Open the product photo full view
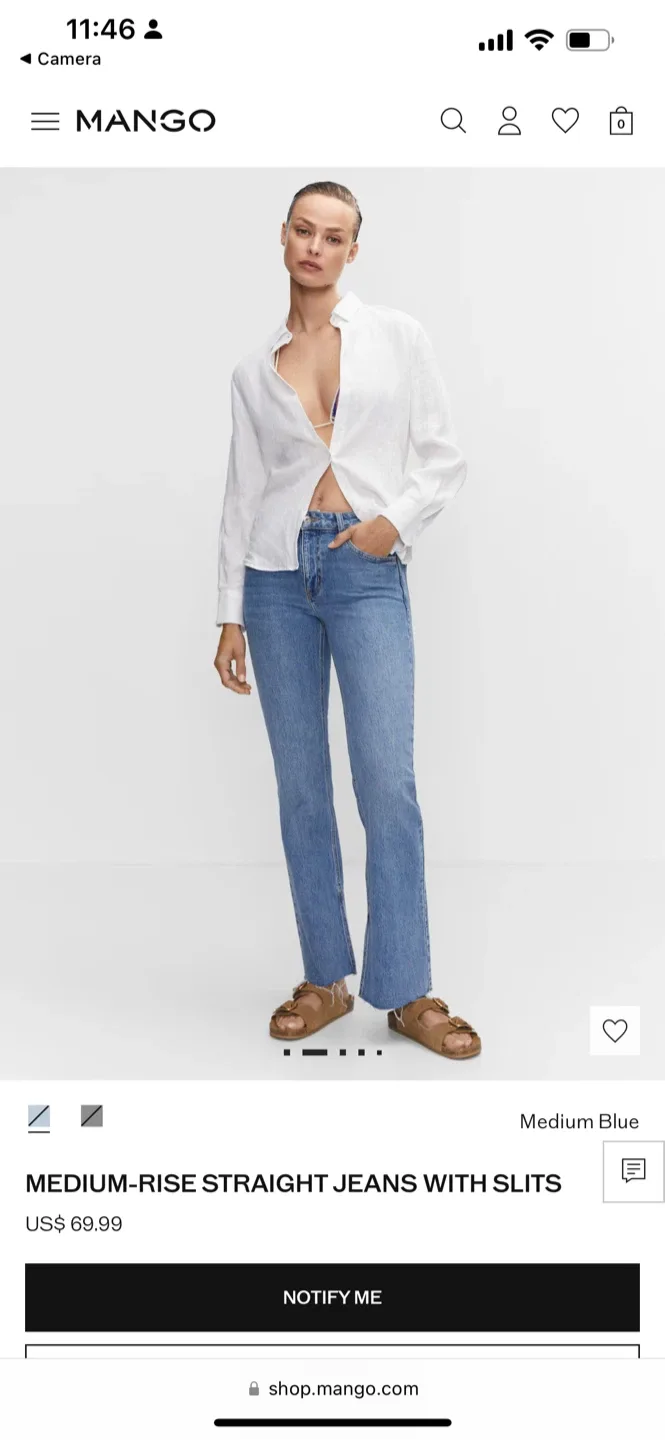 tap(332, 620)
